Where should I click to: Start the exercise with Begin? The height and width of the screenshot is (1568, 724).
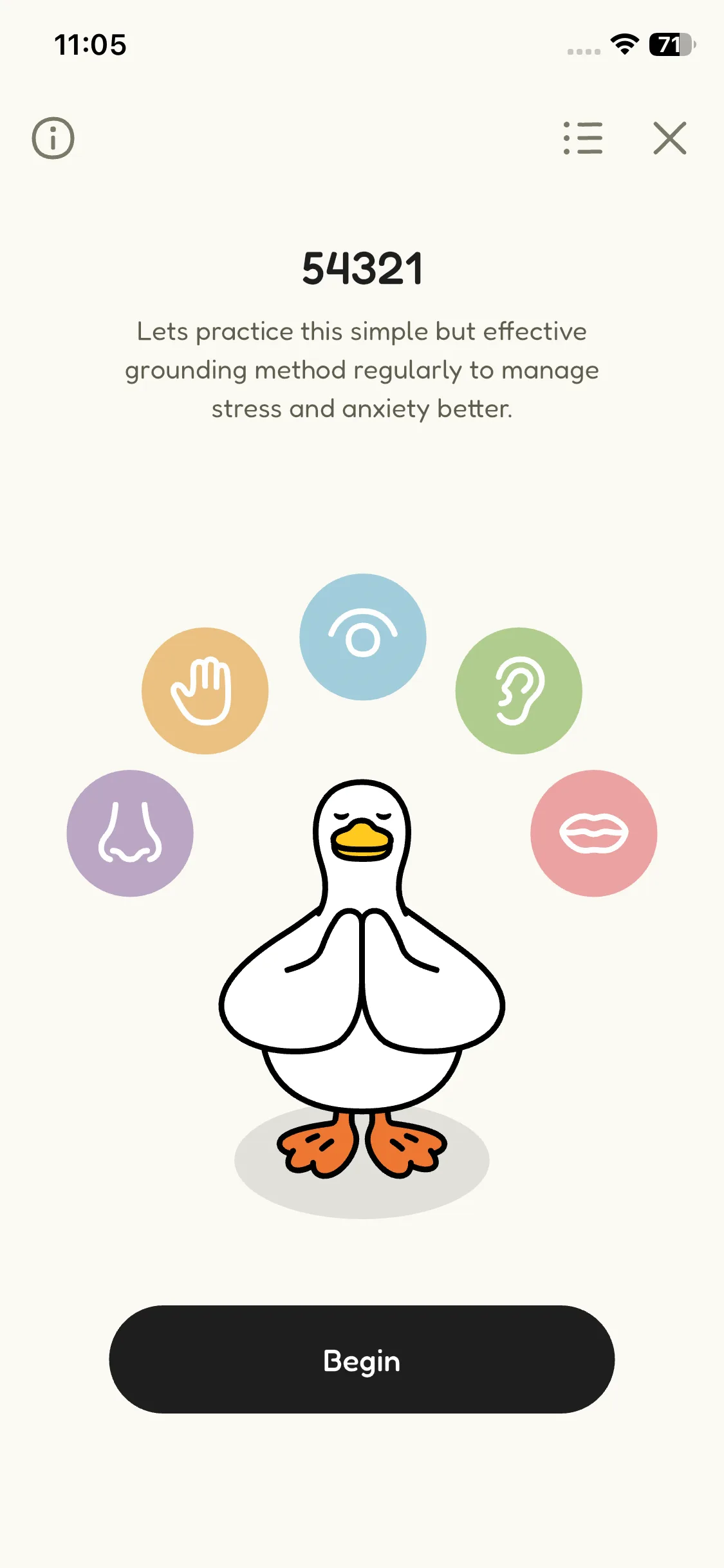coord(362,1360)
